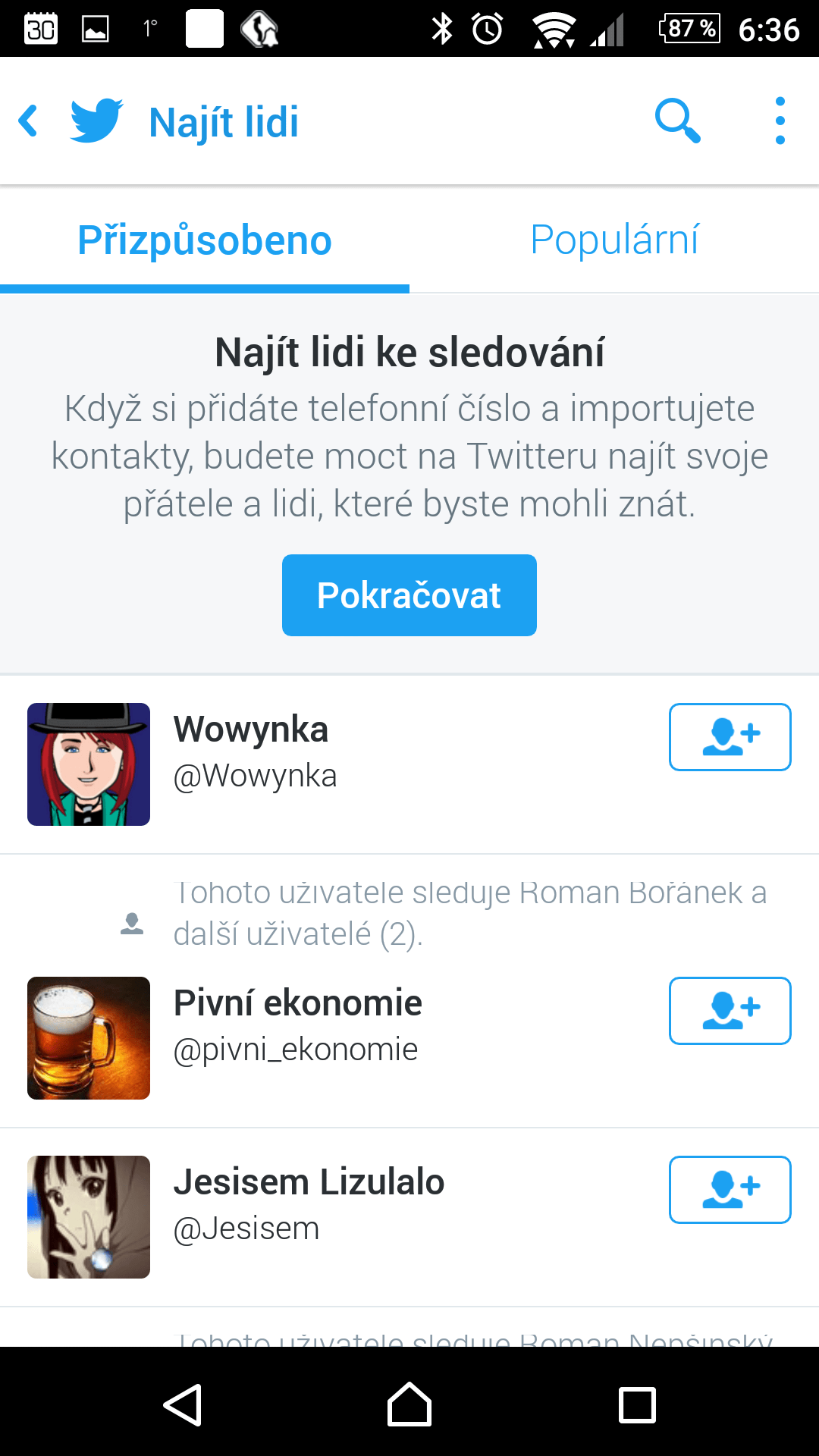Follow the Wowynka account

(x=730, y=737)
